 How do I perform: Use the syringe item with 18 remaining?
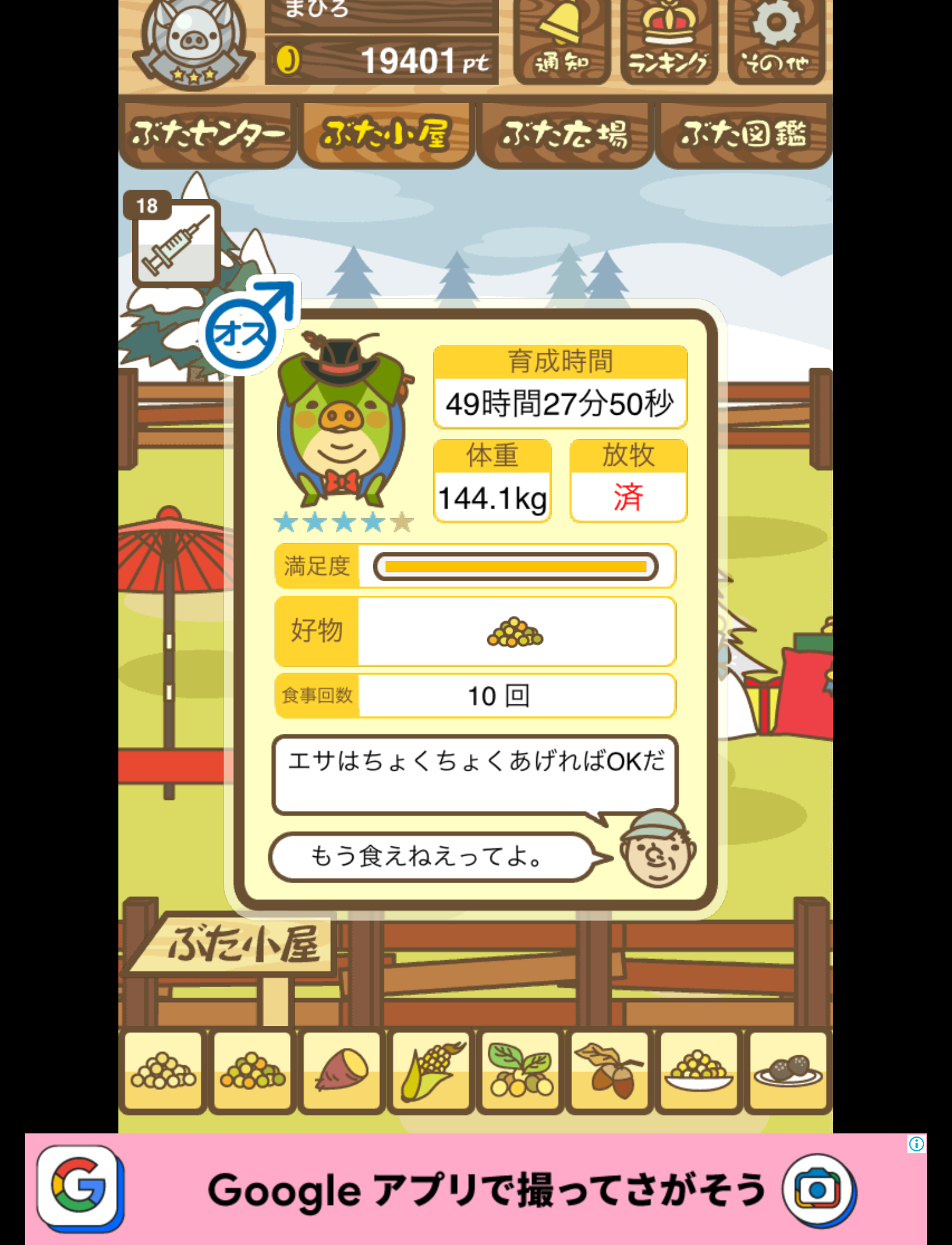pyautogui.click(x=175, y=243)
